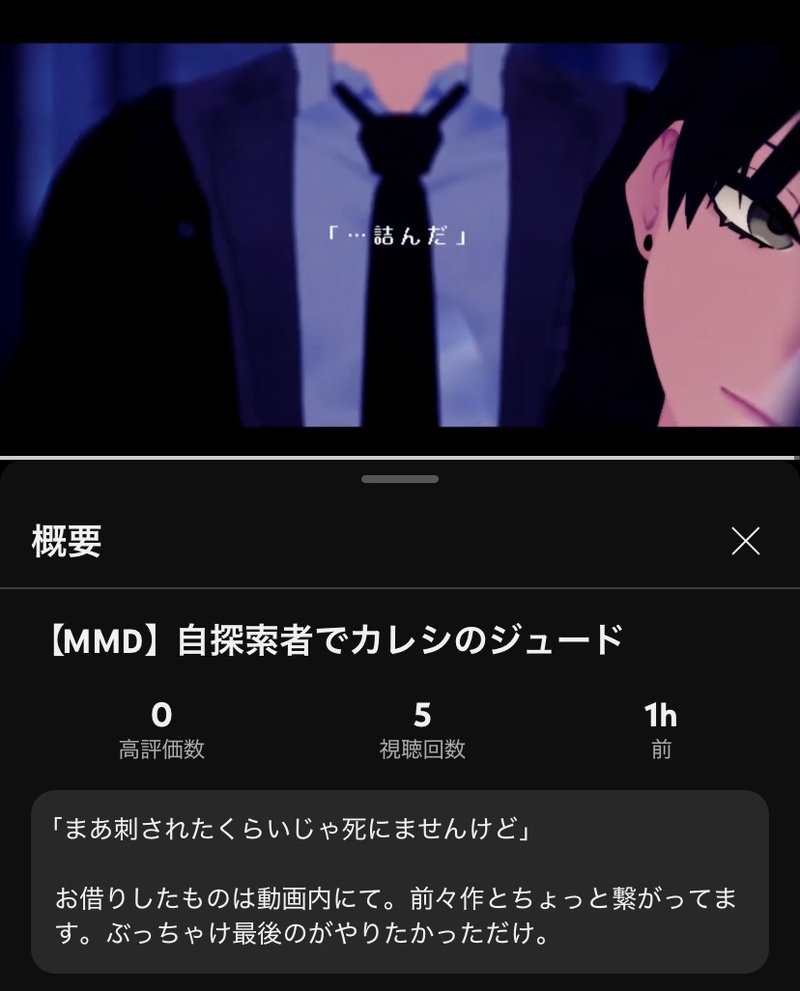800x991 pixels.
Task: Tap the video player showing 「…詰んだ」
Action: (400, 236)
